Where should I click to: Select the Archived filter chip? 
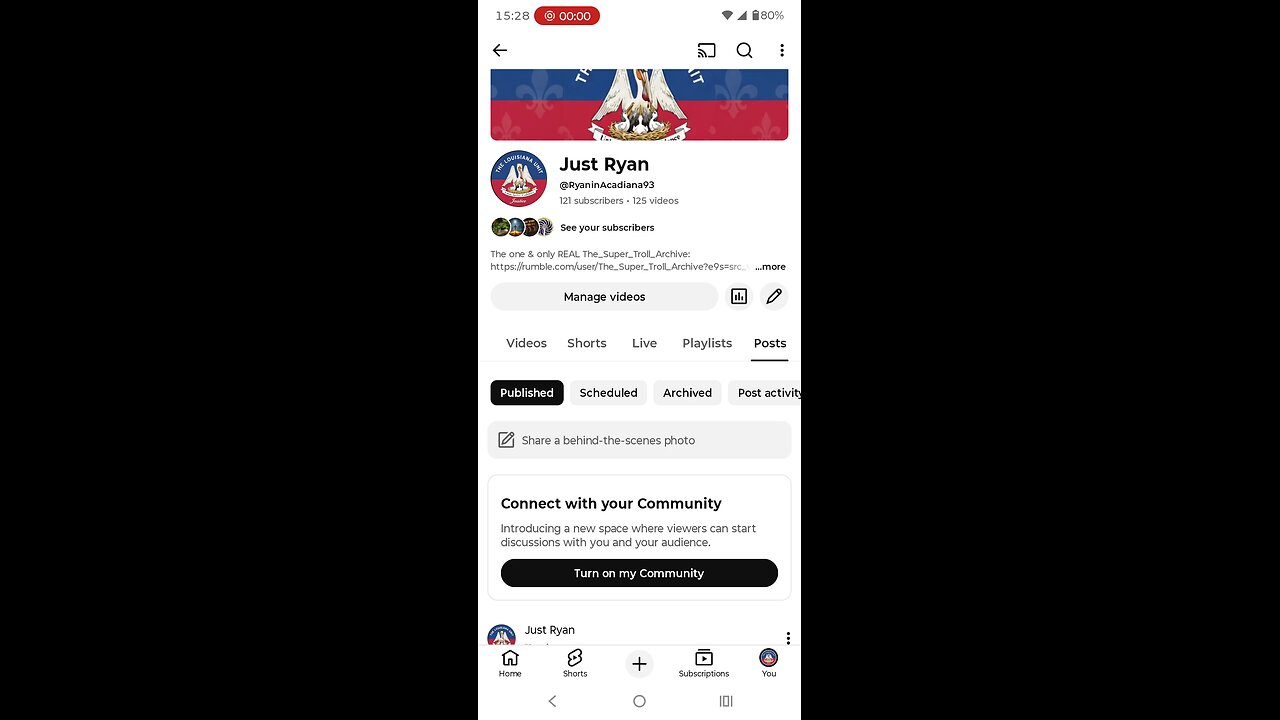[687, 393]
